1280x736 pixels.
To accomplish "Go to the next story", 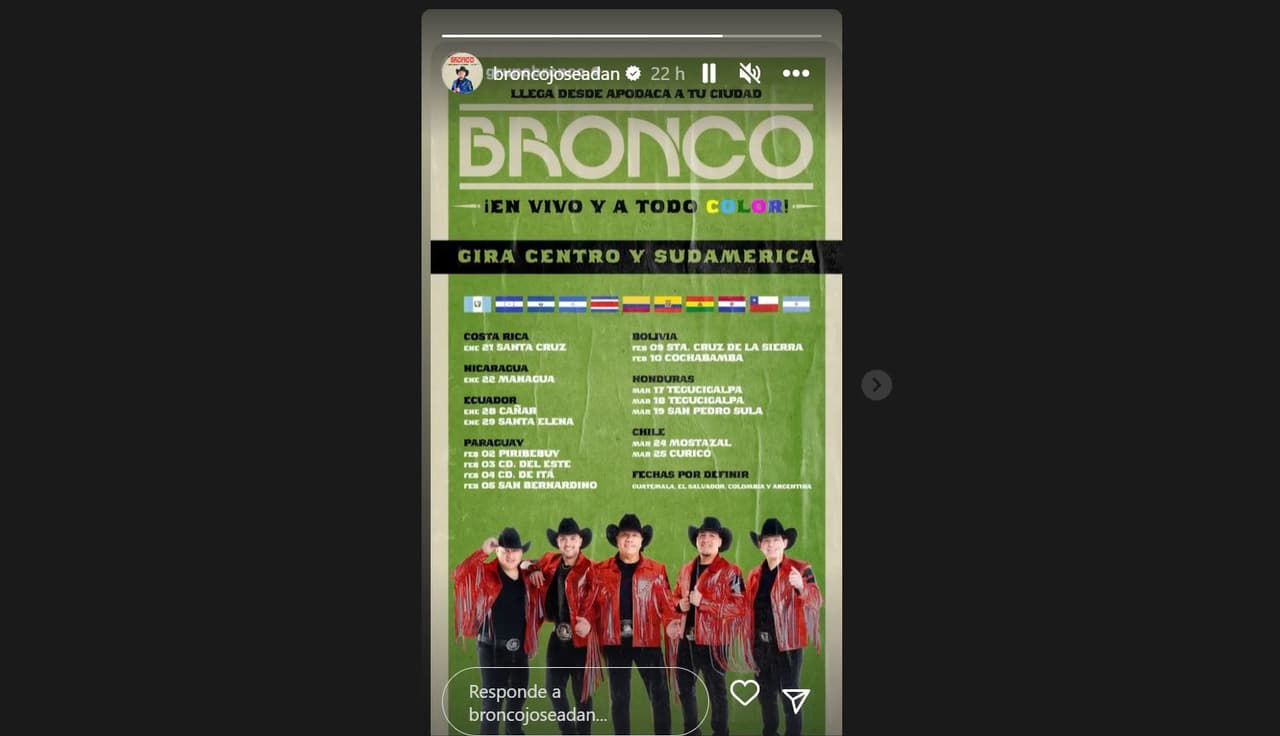I will tap(876, 385).
